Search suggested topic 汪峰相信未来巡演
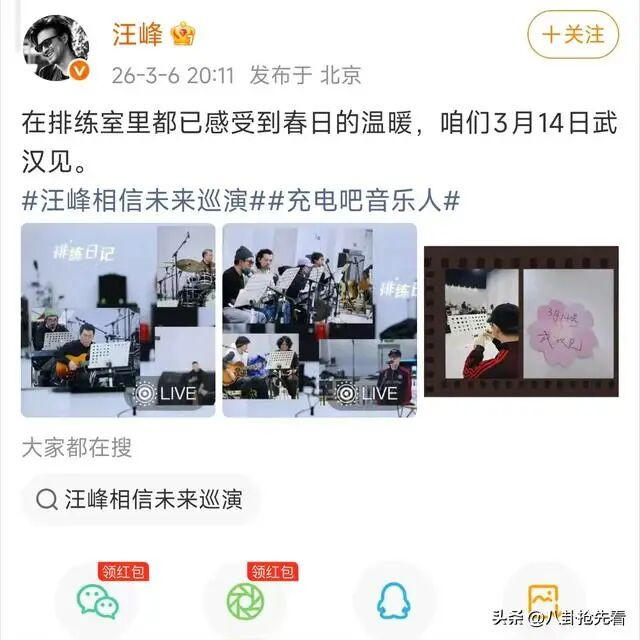The width and height of the screenshot is (640, 640). 140,498
